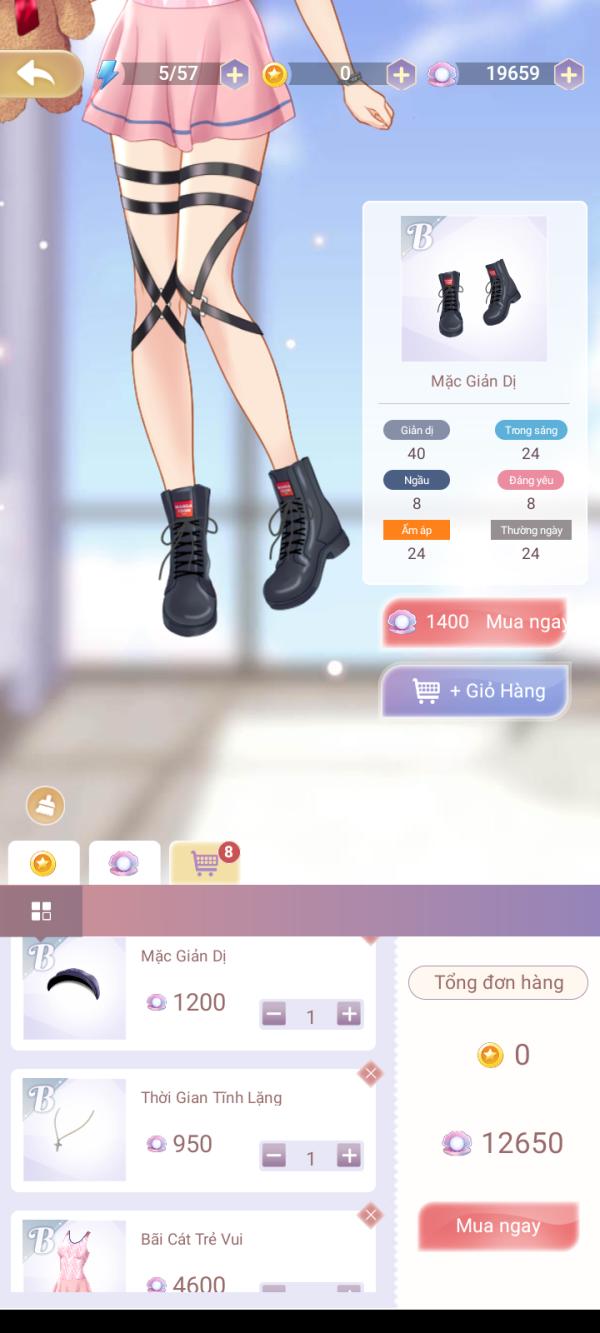This screenshot has width=600, height=1333.
Task: Tap the broom clear-outfit icon
Action: 45,805
